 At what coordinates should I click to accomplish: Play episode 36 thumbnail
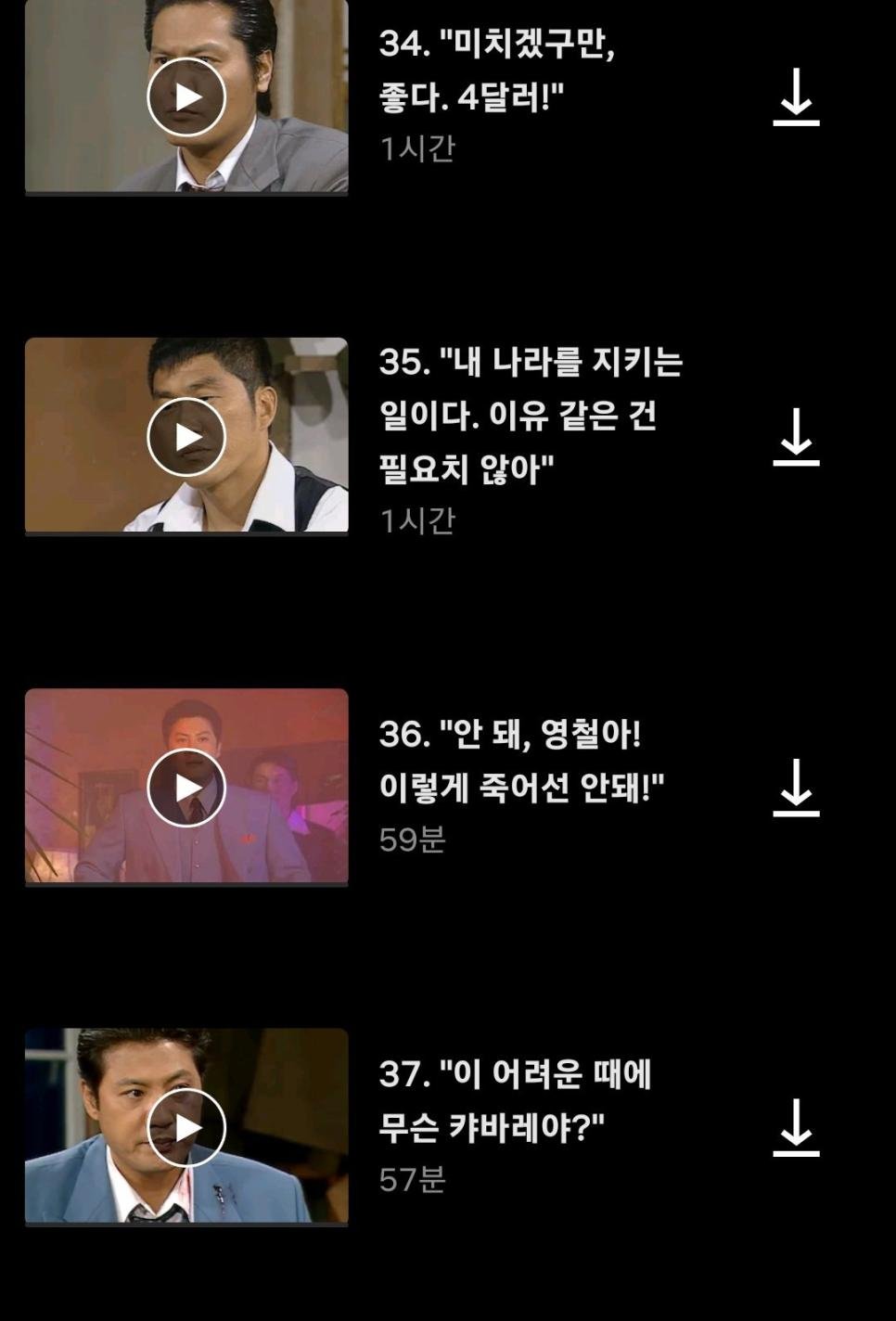pyautogui.click(x=186, y=787)
